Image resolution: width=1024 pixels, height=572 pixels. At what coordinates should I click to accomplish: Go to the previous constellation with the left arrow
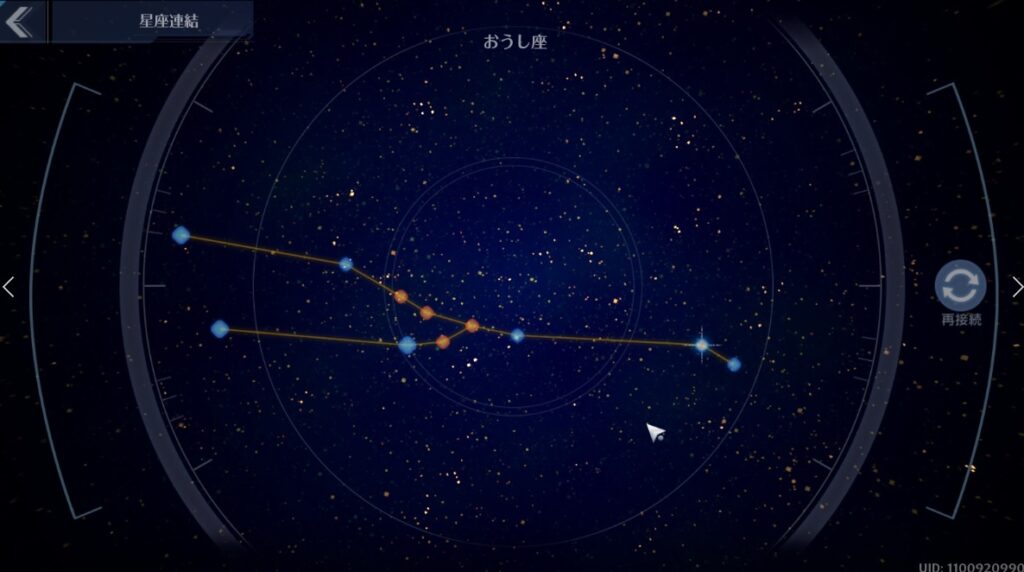click(9, 287)
